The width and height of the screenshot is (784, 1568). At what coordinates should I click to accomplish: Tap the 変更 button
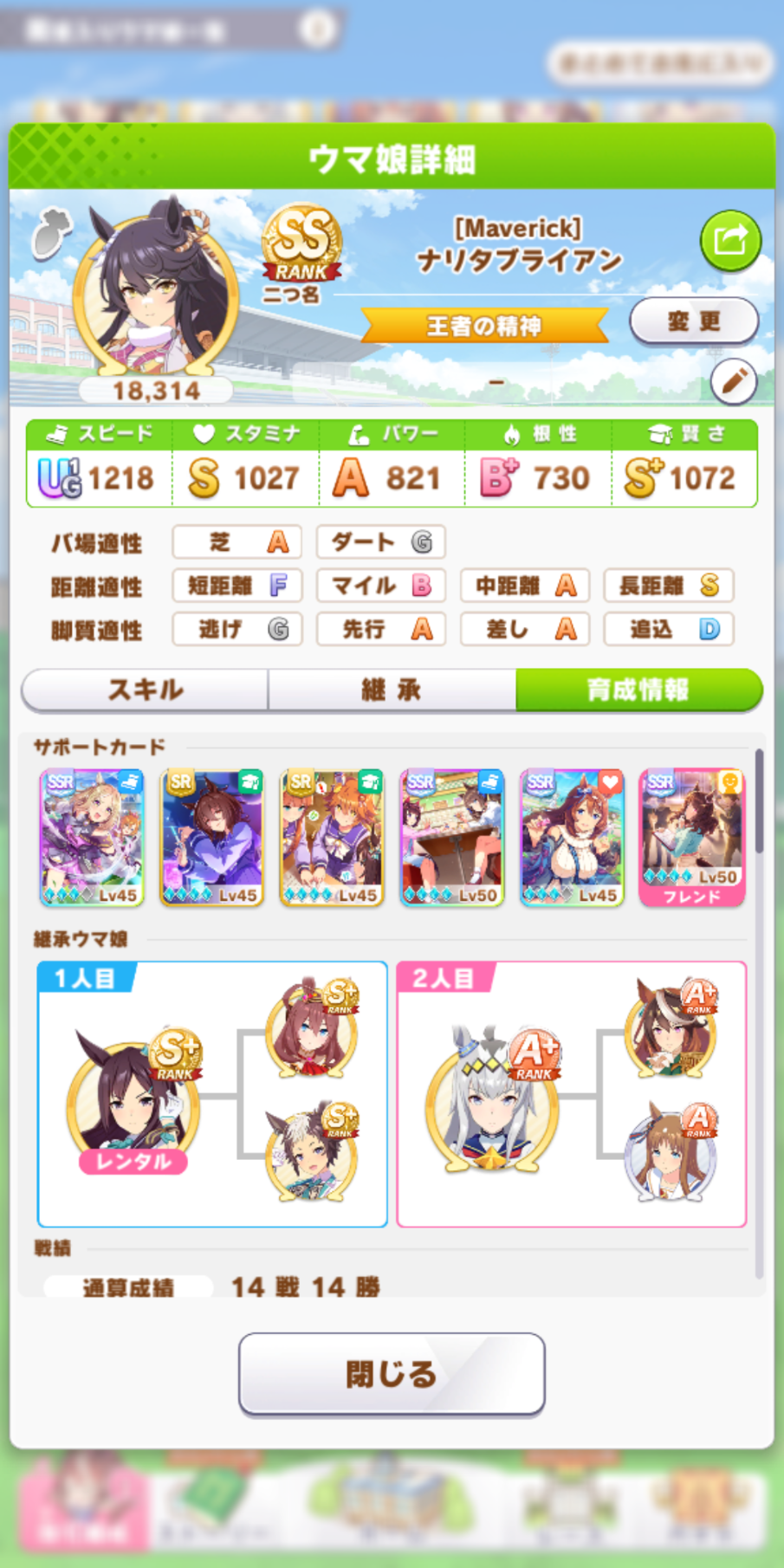click(x=694, y=321)
